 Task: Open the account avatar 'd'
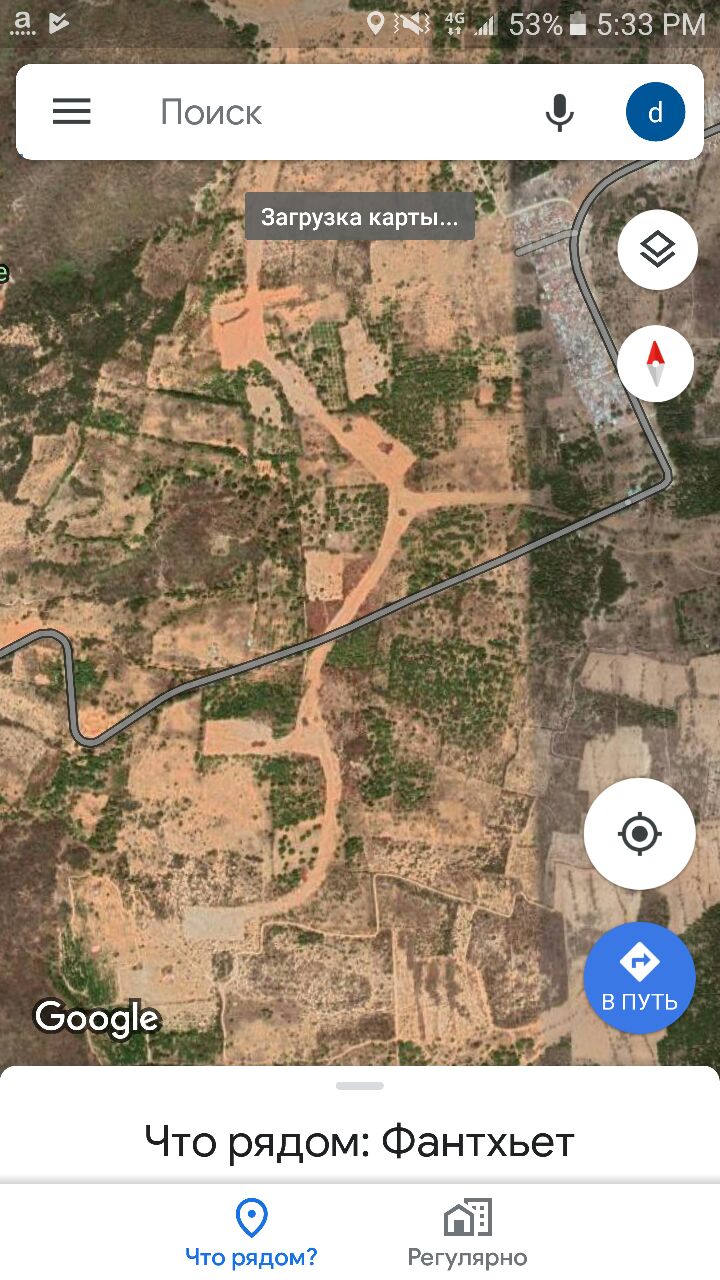click(655, 112)
